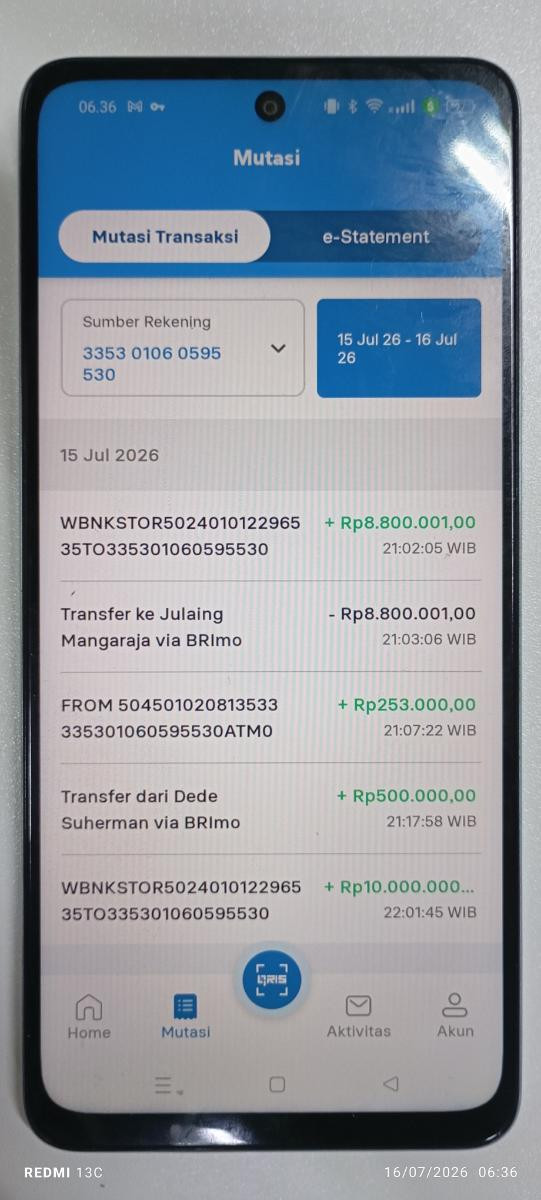Image resolution: width=541 pixels, height=1200 pixels.
Task: Tap the system back button
Action: 391,1084
